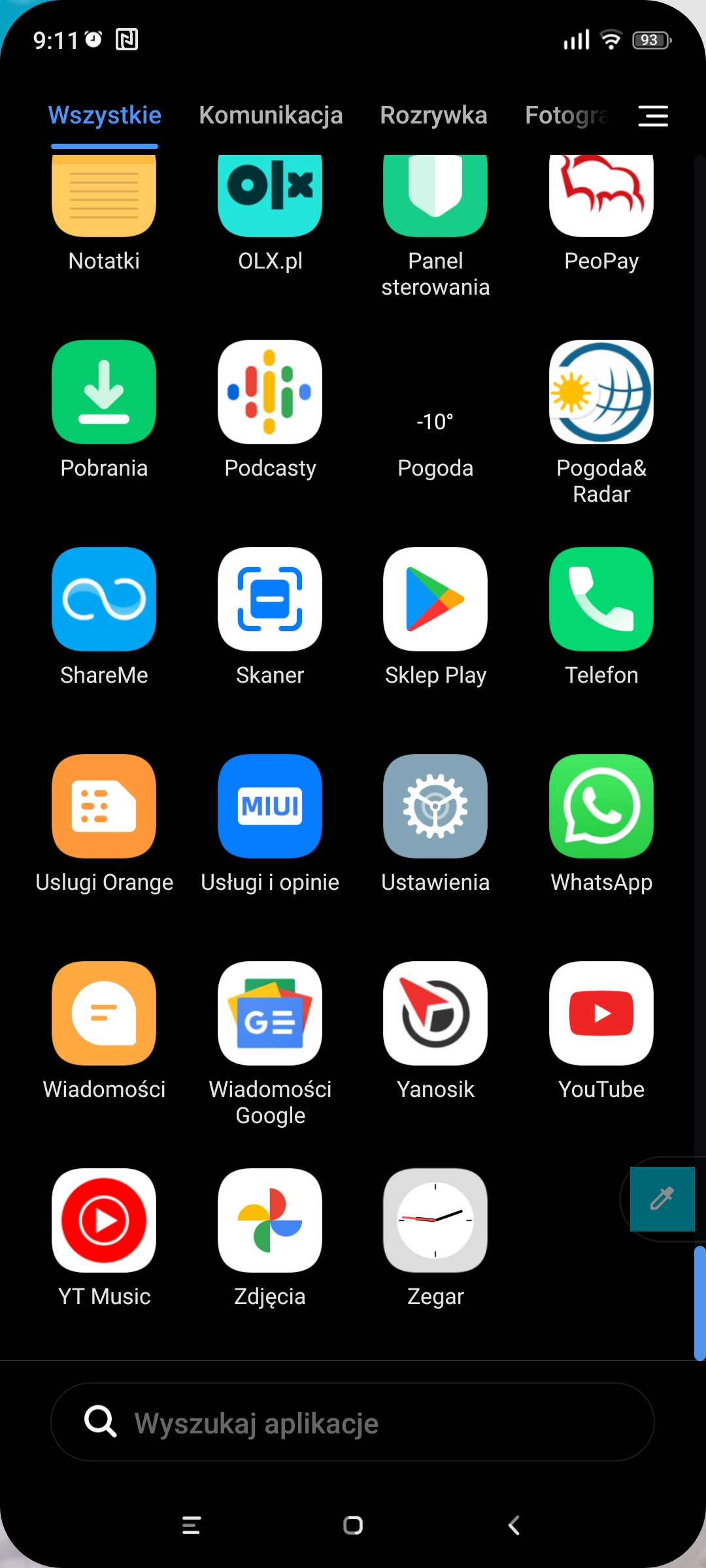This screenshot has height=1568, width=706.
Task: Switch to the Komunikacja tab
Action: point(271,116)
